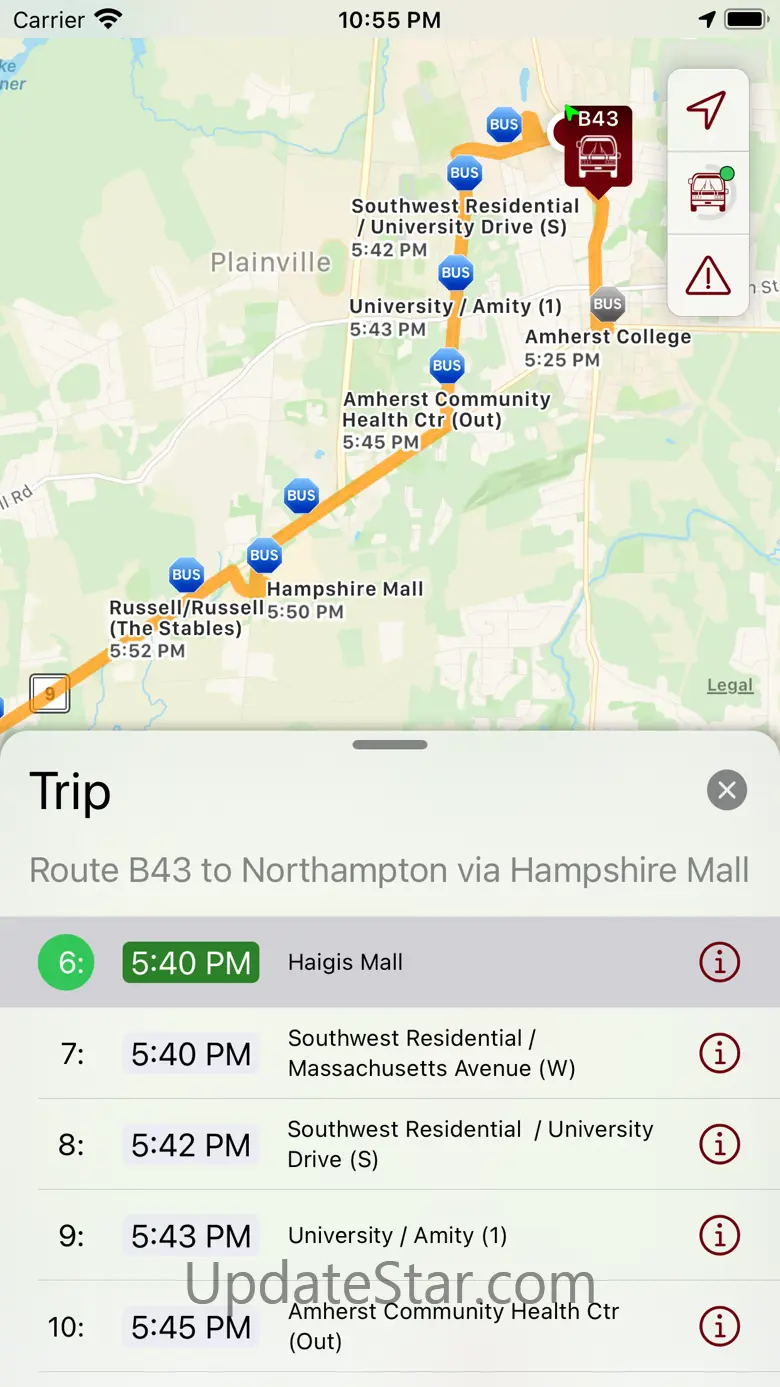Close the Trip panel
This screenshot has width=780, height=1387.
[x=727, y=791]
